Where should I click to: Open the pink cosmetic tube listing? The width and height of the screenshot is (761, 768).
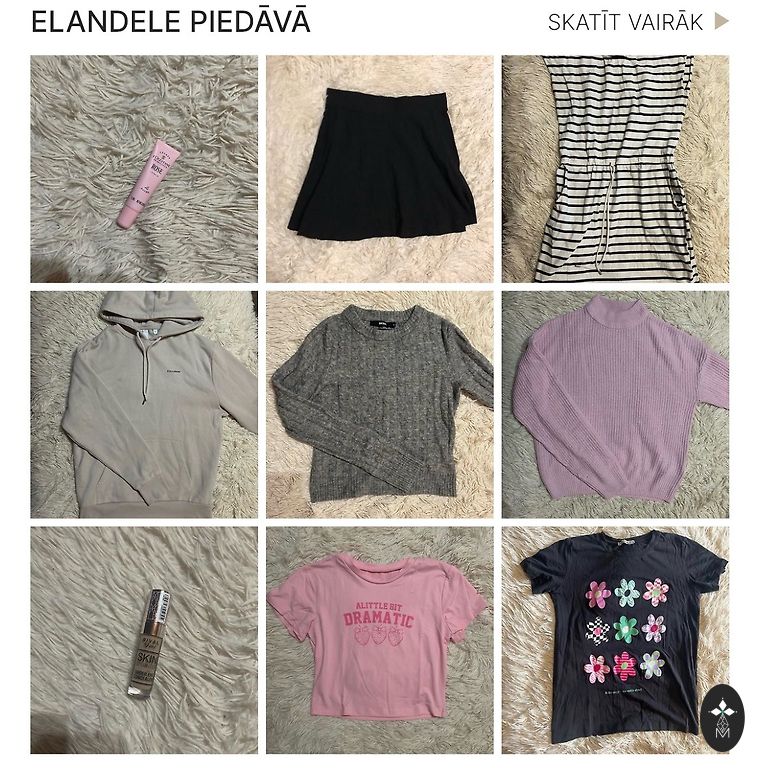coord(144,169)
